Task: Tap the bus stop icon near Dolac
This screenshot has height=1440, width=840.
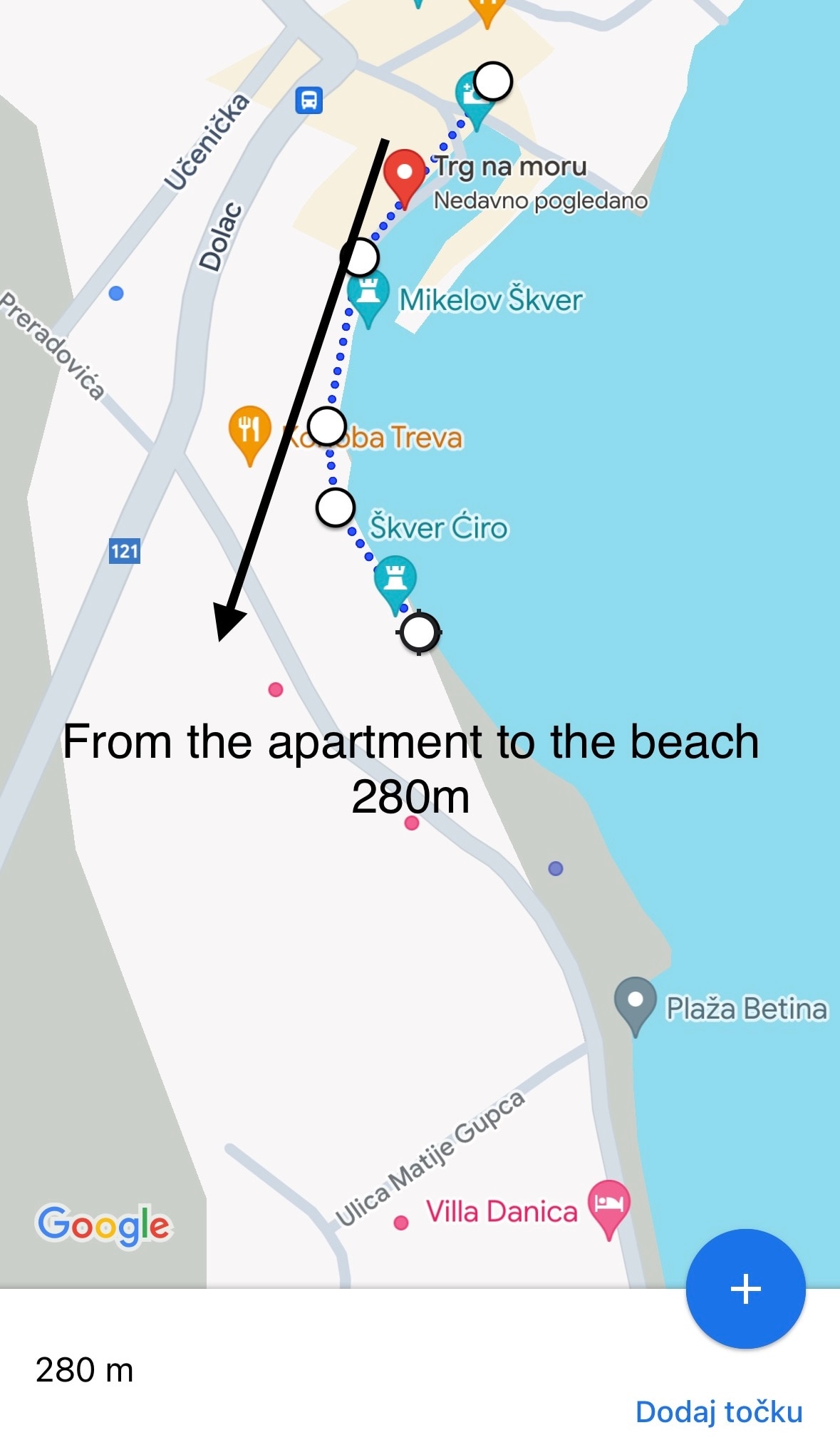Action: pyautogui.click(x=308, y=100)
